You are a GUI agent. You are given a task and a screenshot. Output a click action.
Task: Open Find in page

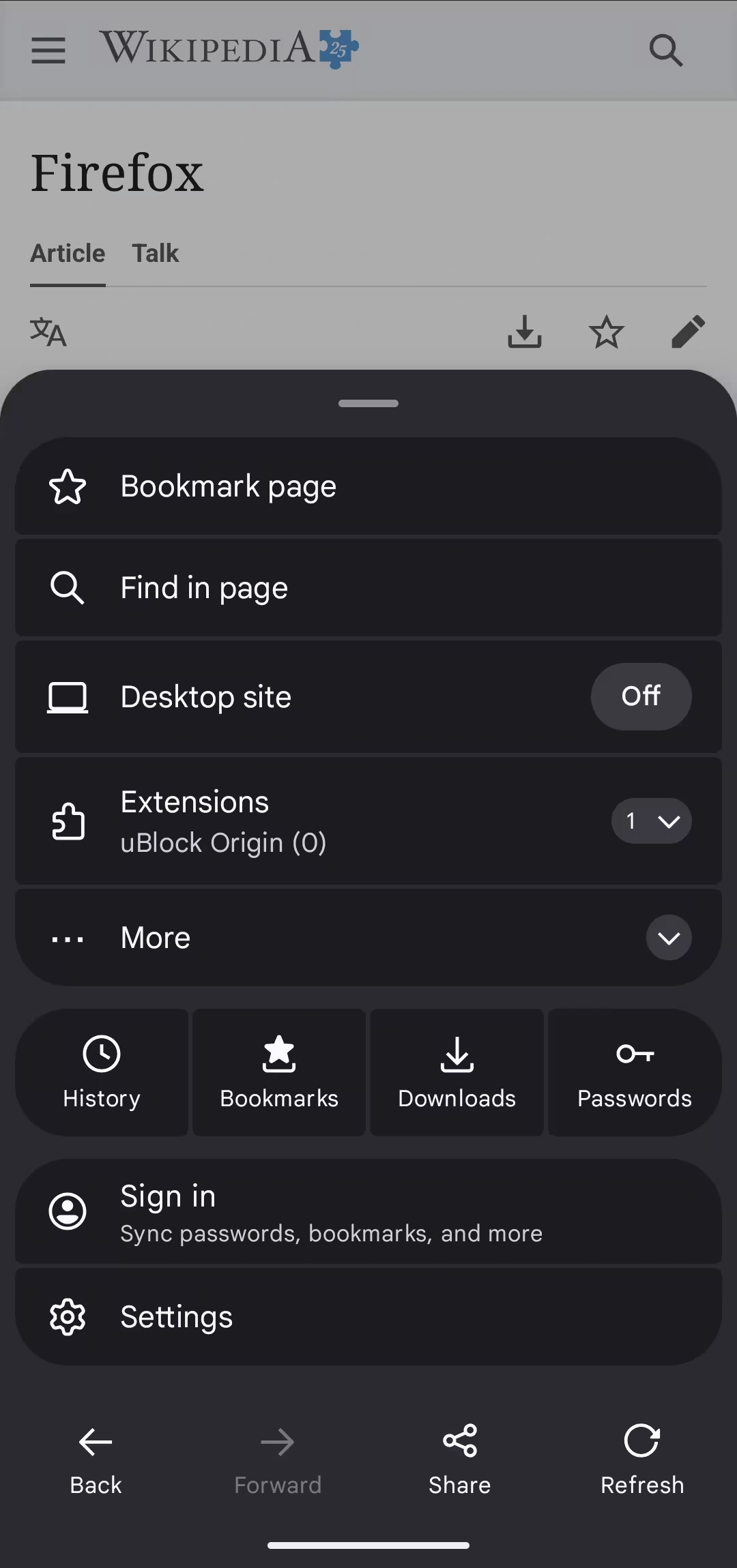pos(369,588)
